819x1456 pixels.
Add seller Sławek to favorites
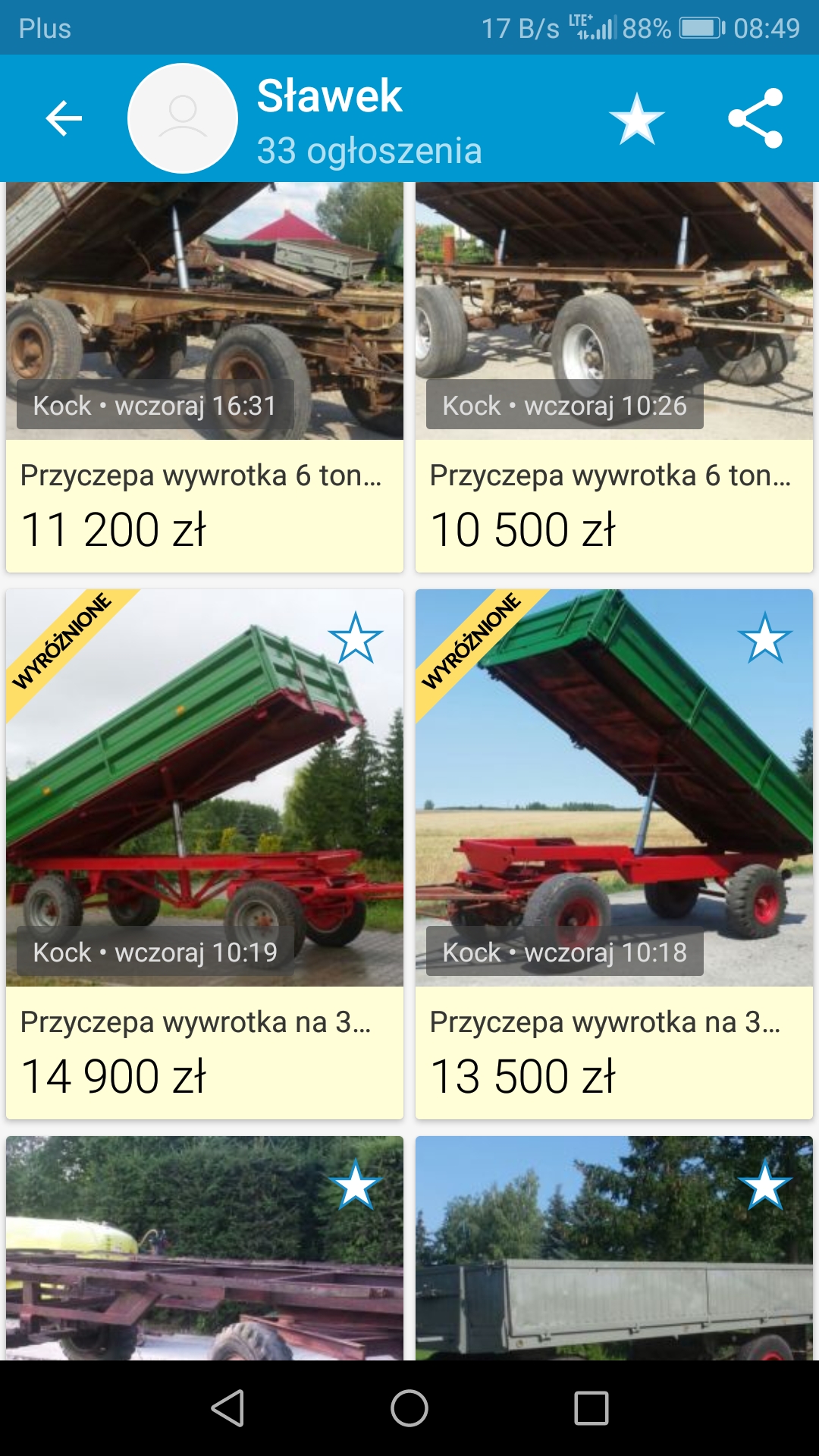point(636,119)
